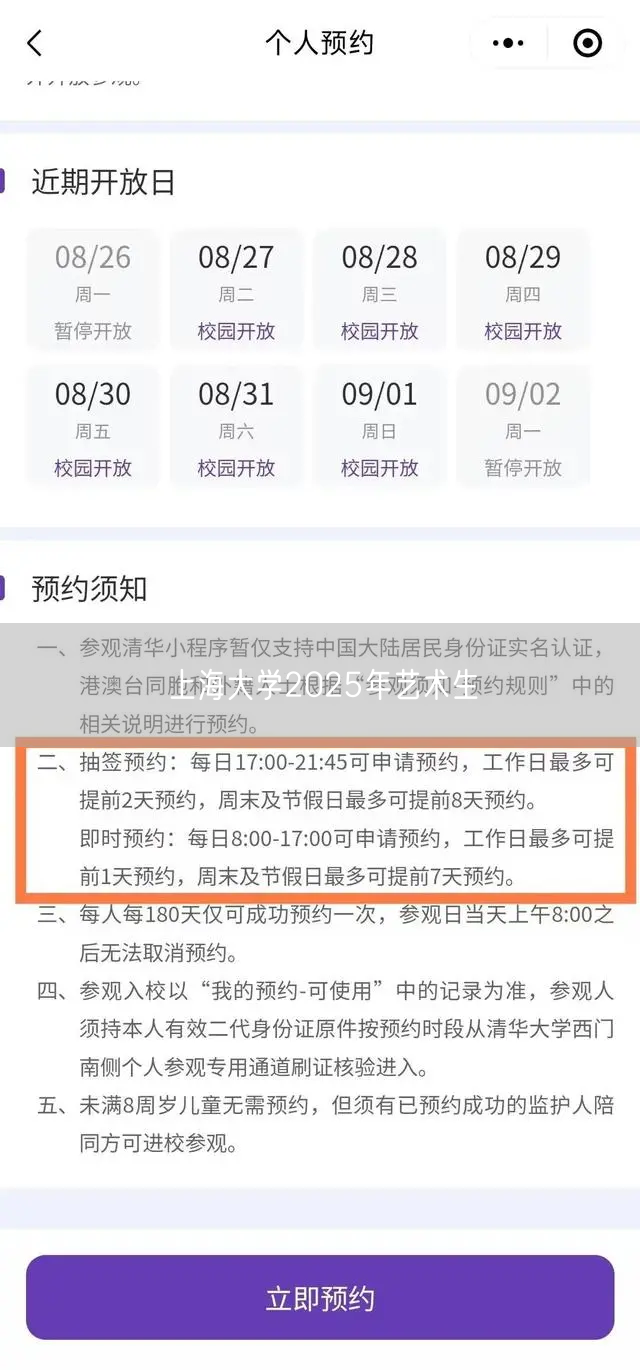Choose the 08/29 Thursday open day
Image resolution: width=640 pixels, height=1370 pixels.
click(x=522, y=291)
